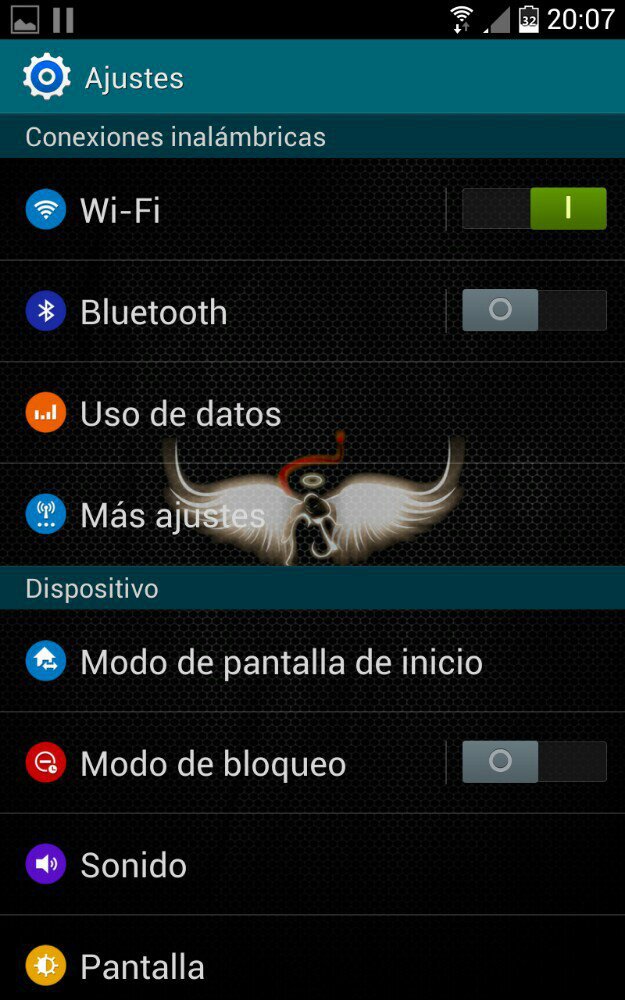The width and height of the screenshot is (625, 1000).
Task: Open the Modo de bloqueo settings row
Action: click(x=223, y=763)
